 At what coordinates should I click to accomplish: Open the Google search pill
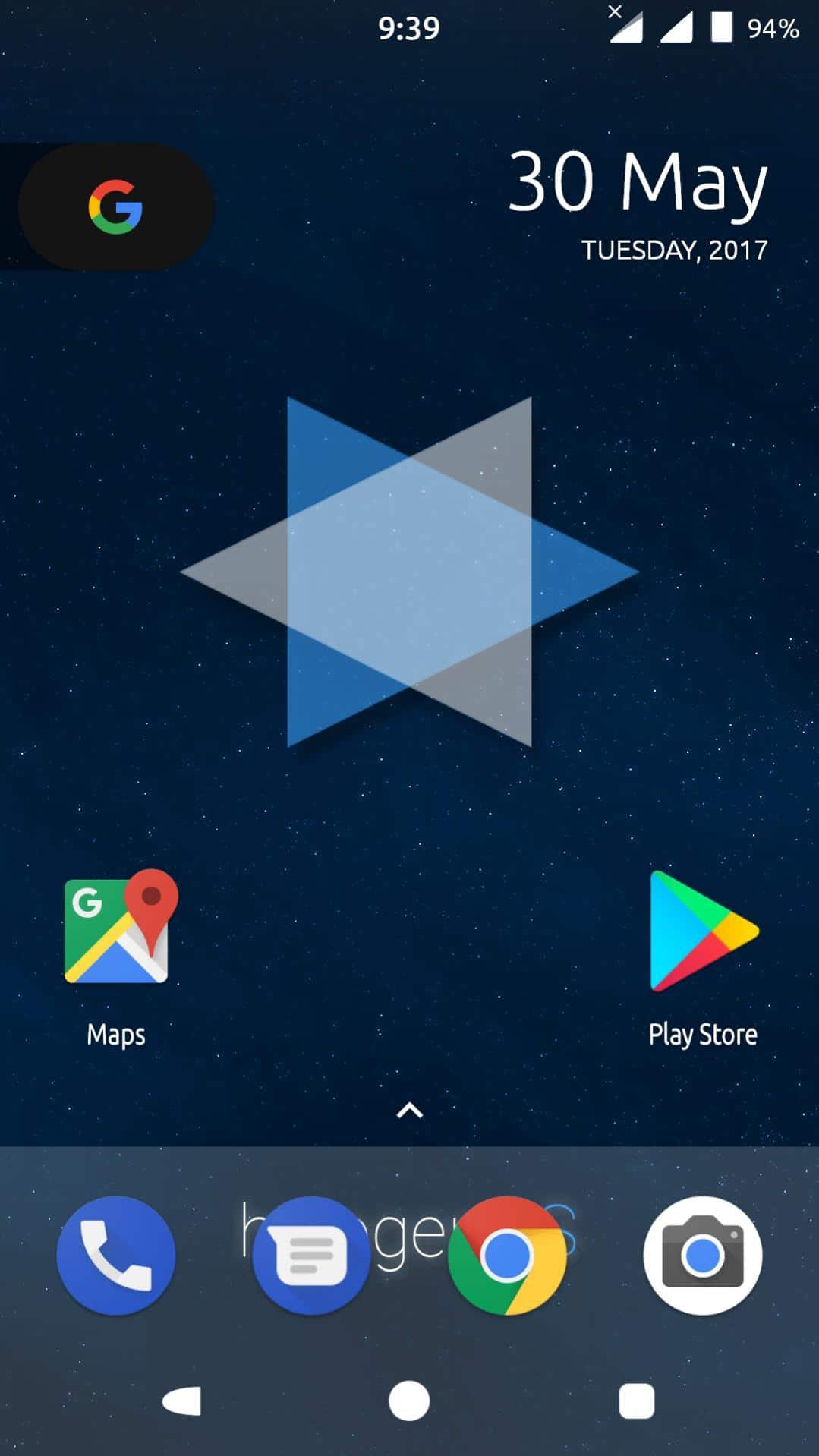tap(115, 206)
